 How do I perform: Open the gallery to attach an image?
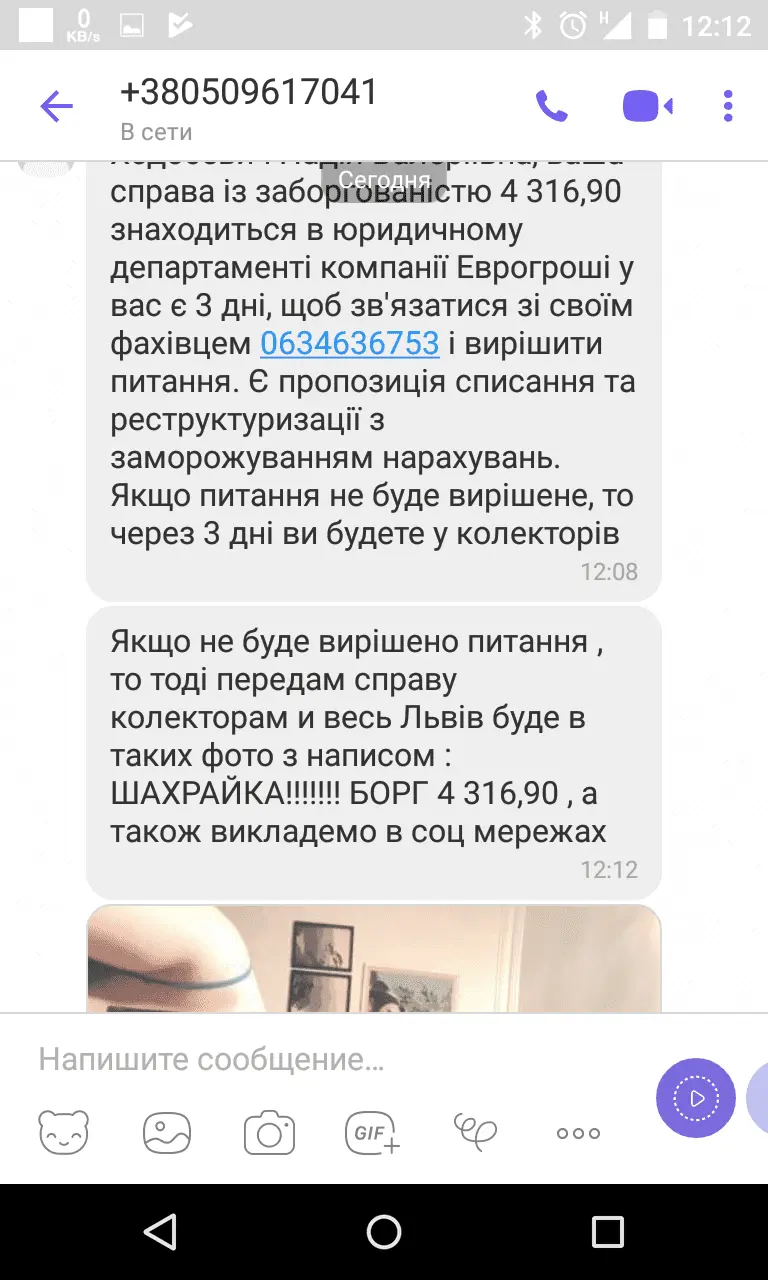coord(167,1133)
